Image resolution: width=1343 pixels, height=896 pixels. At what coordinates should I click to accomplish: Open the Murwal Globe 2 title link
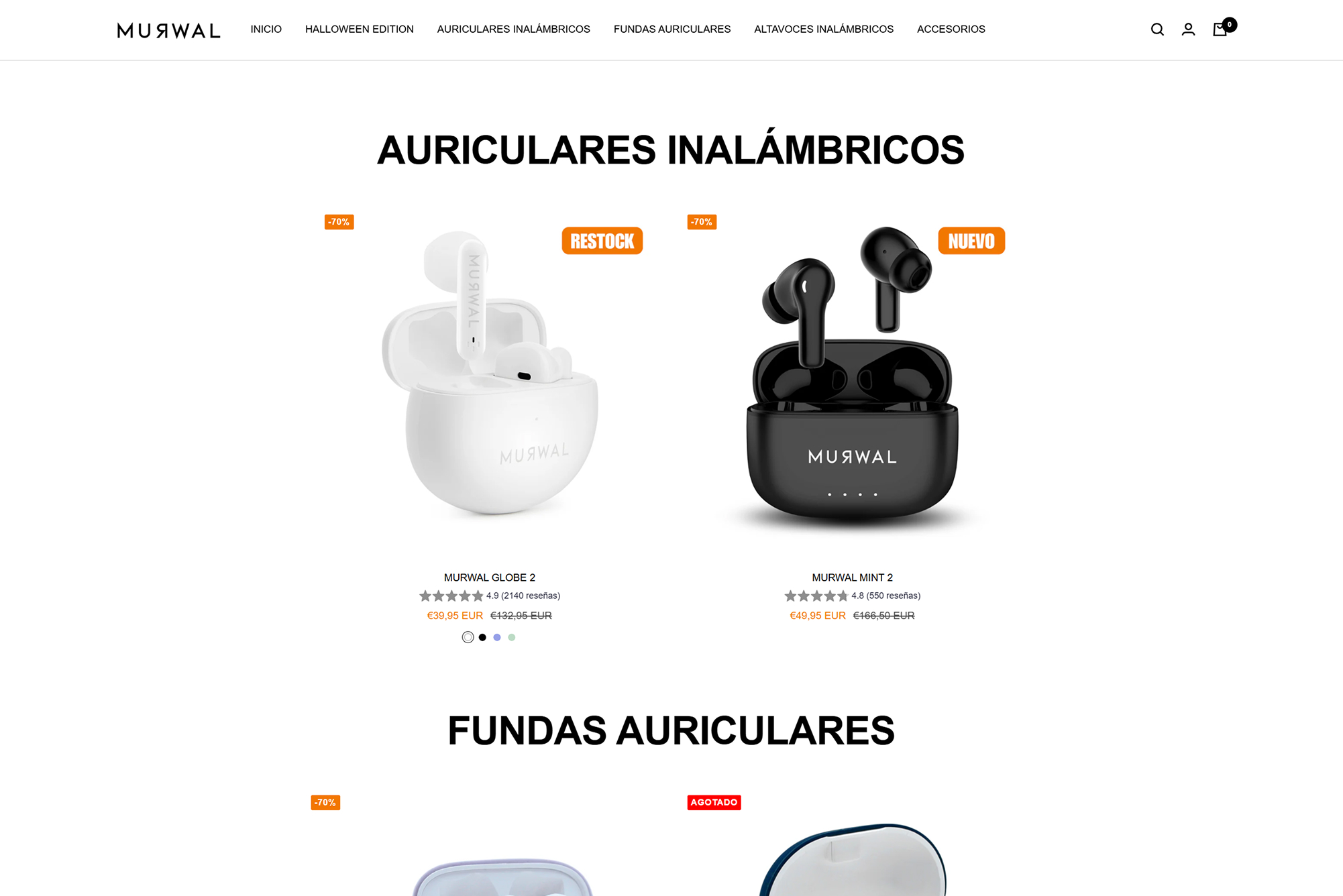[x=490, y=577]
